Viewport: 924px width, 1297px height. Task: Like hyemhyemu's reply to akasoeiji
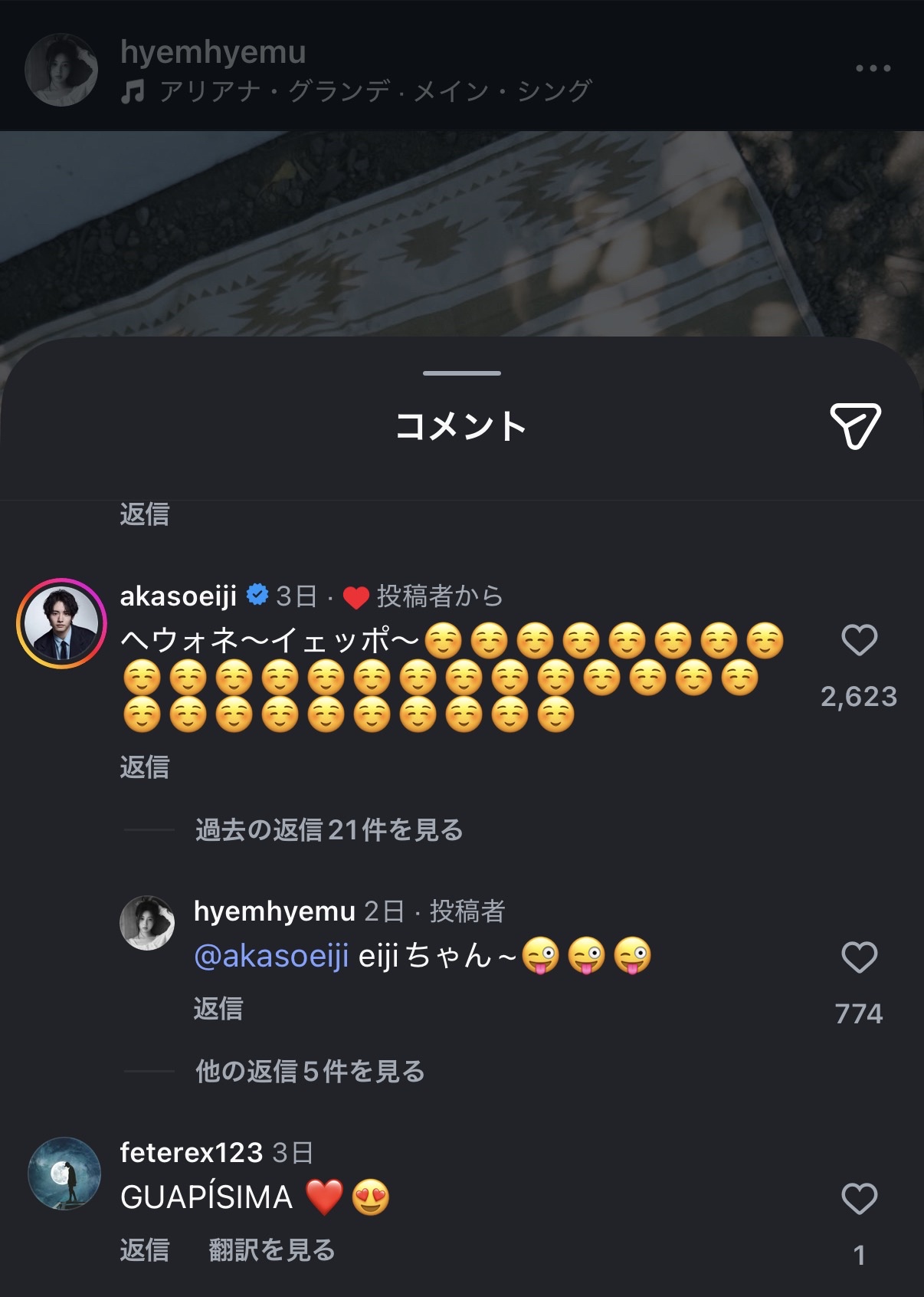(x=859, y=958)
